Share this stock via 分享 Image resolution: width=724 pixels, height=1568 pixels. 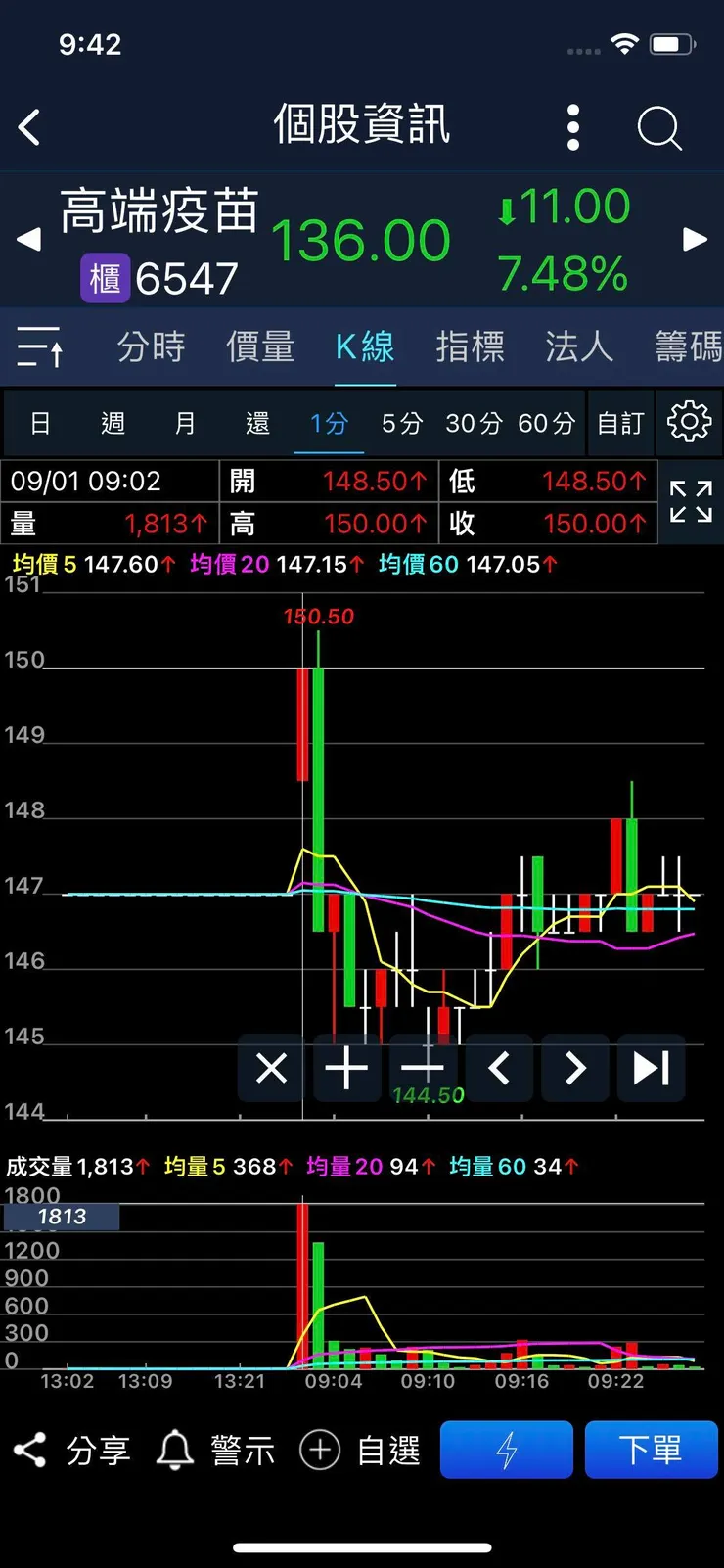[x=72, y=1450]
